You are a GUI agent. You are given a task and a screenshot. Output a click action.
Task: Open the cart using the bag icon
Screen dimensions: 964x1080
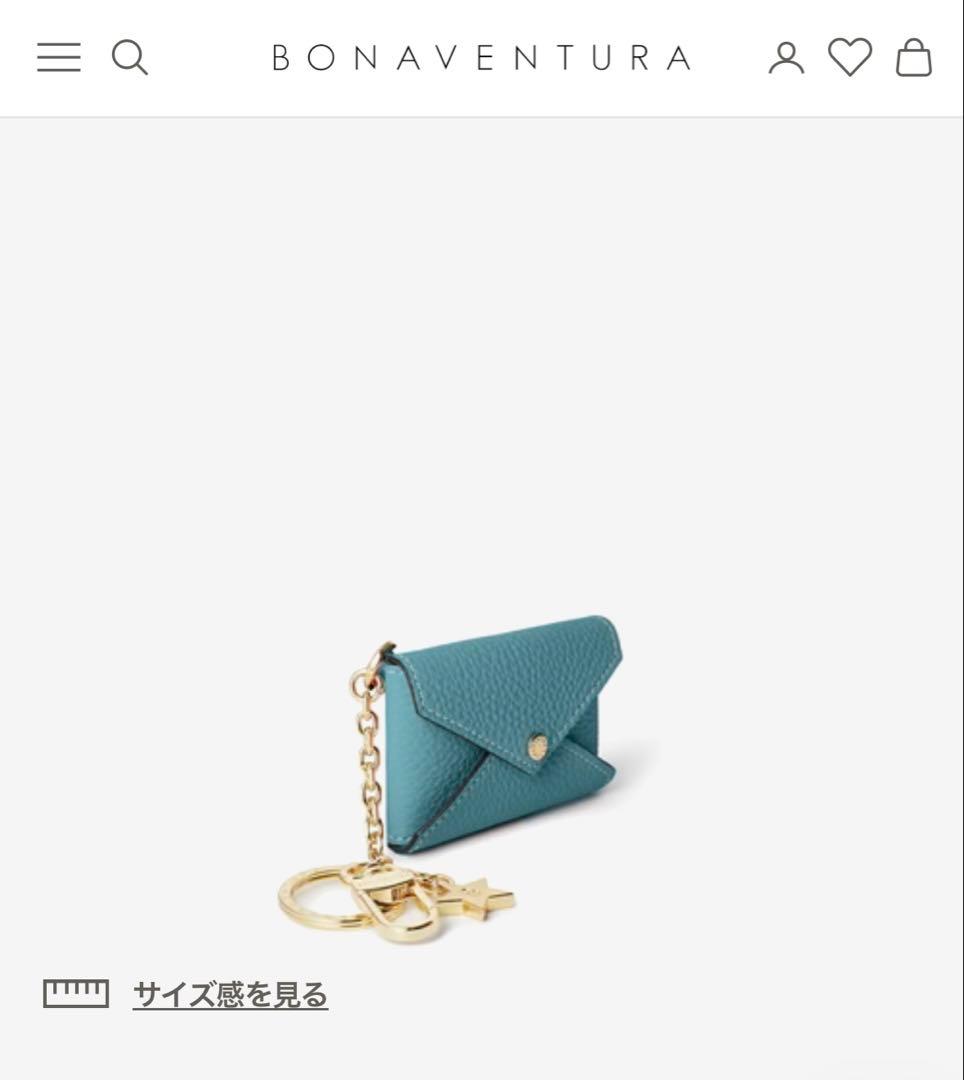click(x=911, y=58)
